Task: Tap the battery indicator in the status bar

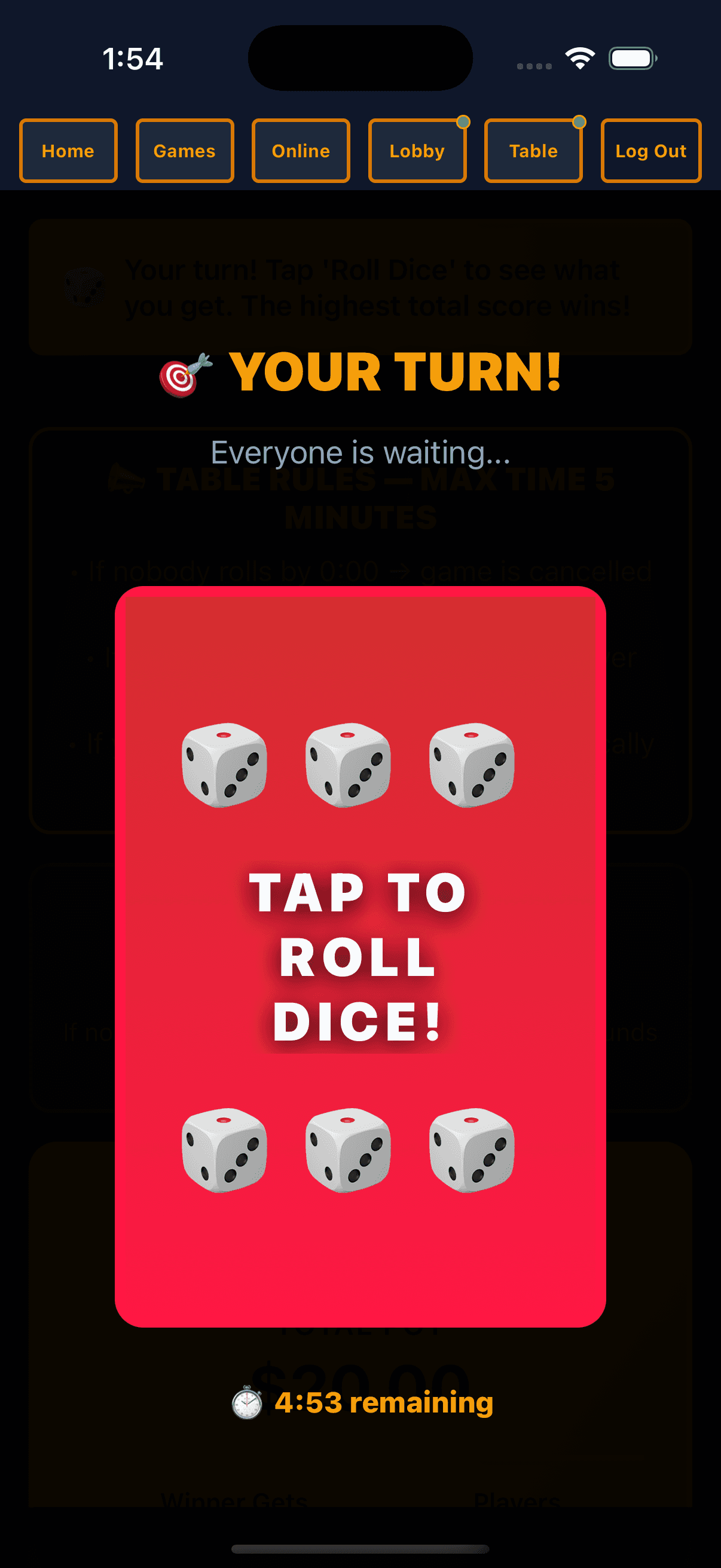Action: coord(631,57)
